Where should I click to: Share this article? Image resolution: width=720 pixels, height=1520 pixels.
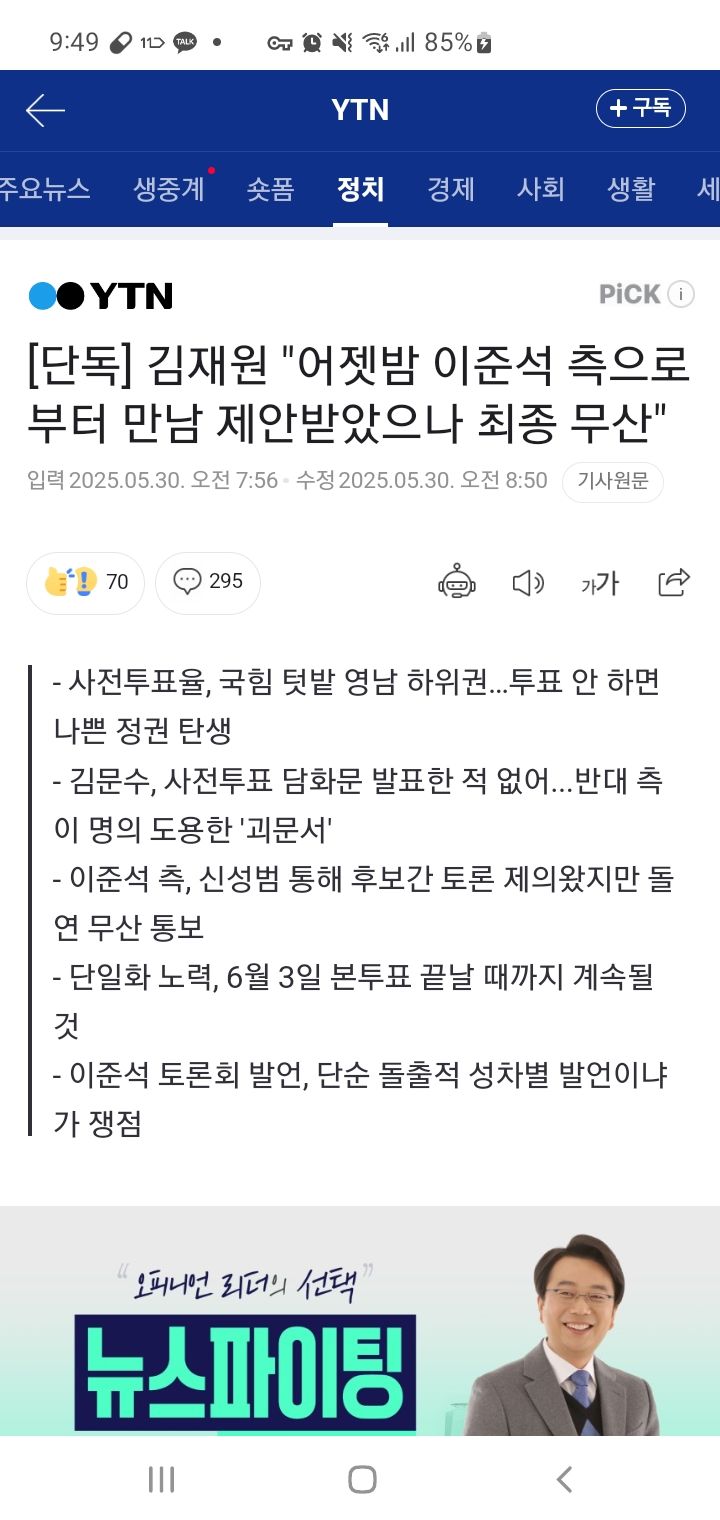[674, 581]
